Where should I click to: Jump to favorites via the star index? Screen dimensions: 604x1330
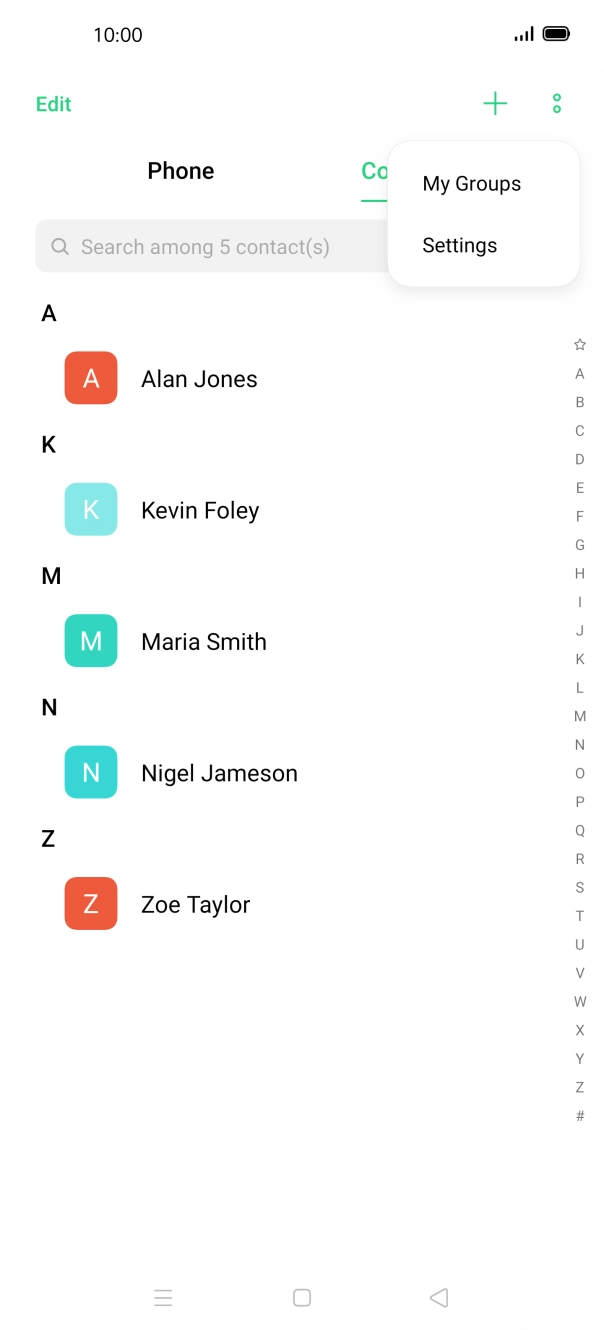coord(580,345)
